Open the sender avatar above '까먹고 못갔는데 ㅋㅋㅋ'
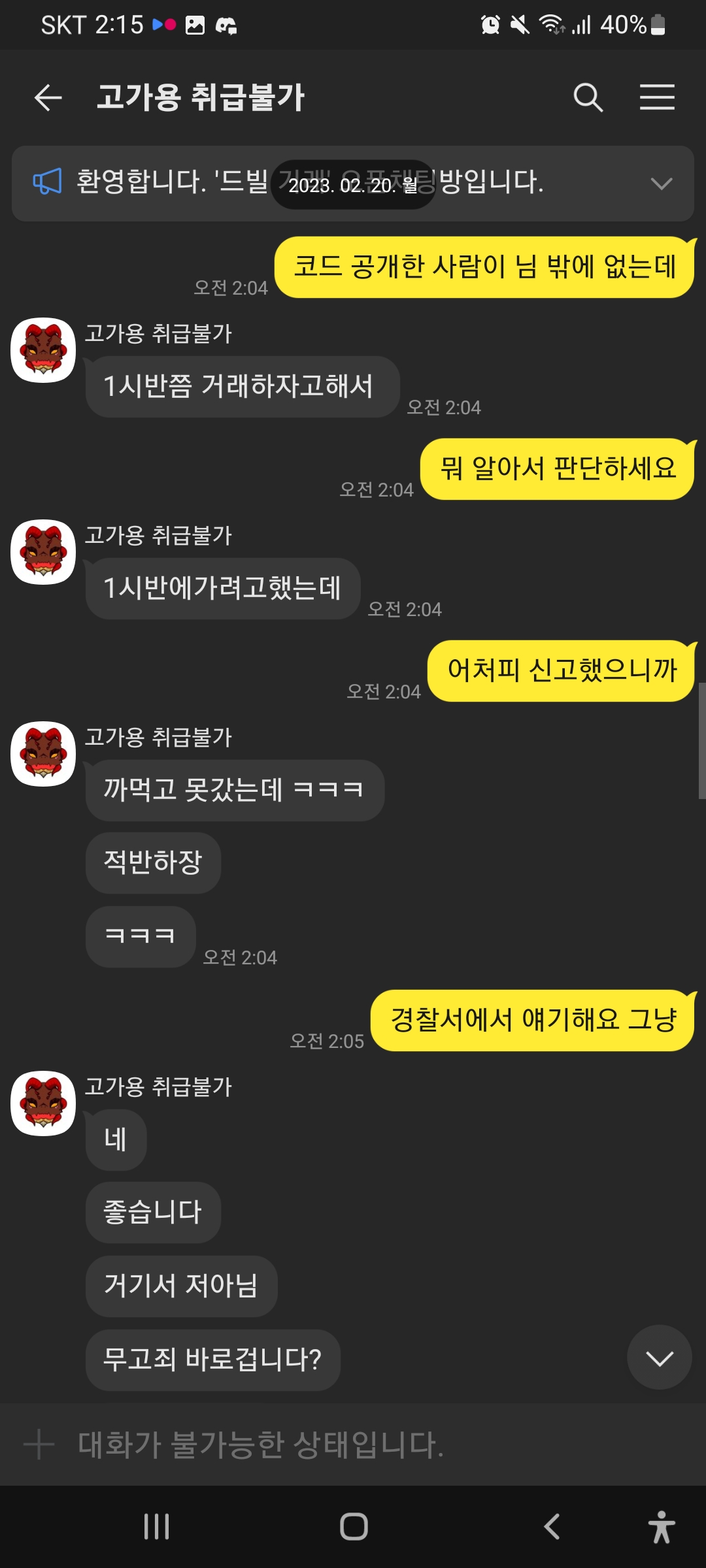Image resolution: width=706 pixels, height=1568 pixels. [x=43, y=754]
